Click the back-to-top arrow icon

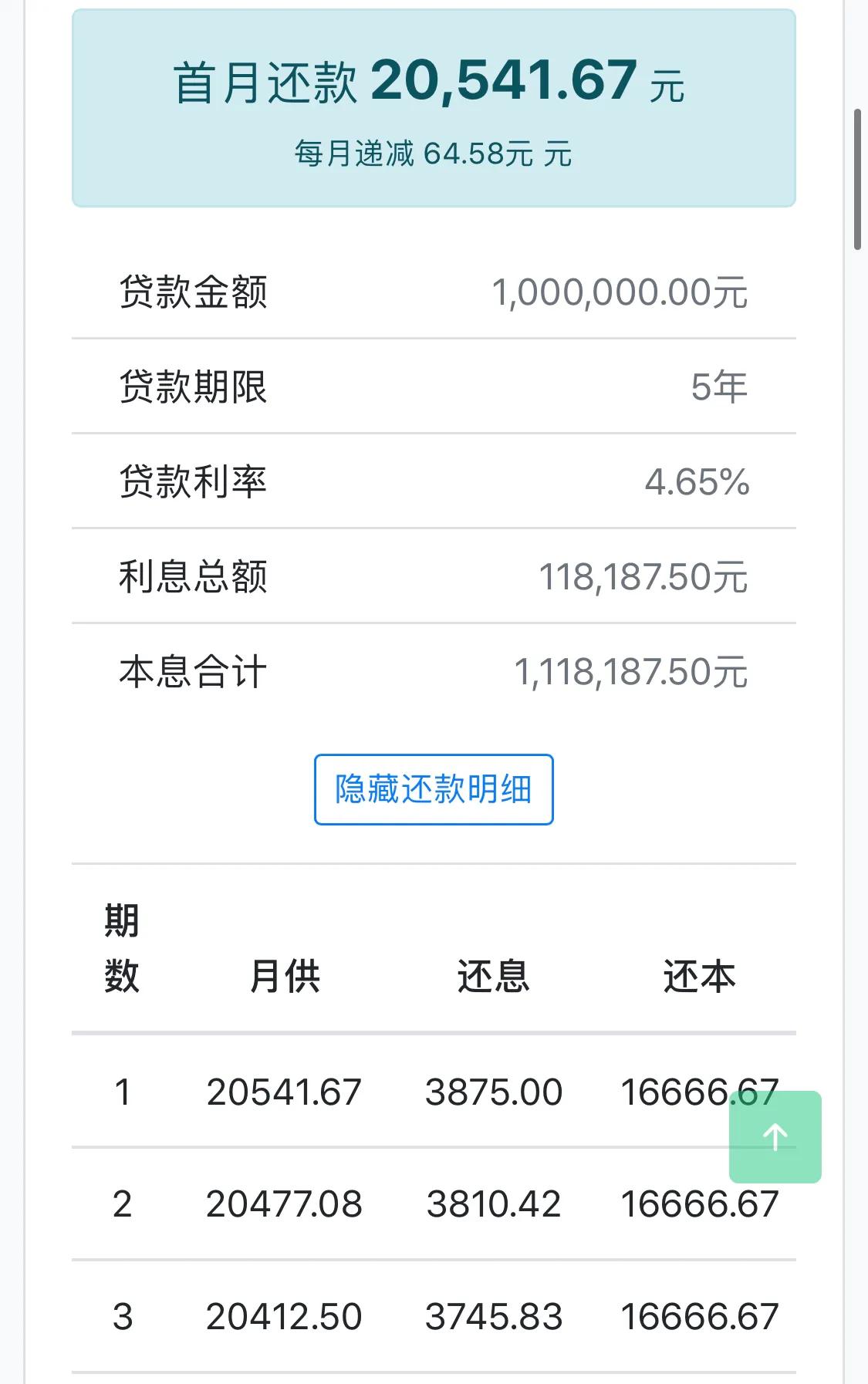(x=775, y=1136)
